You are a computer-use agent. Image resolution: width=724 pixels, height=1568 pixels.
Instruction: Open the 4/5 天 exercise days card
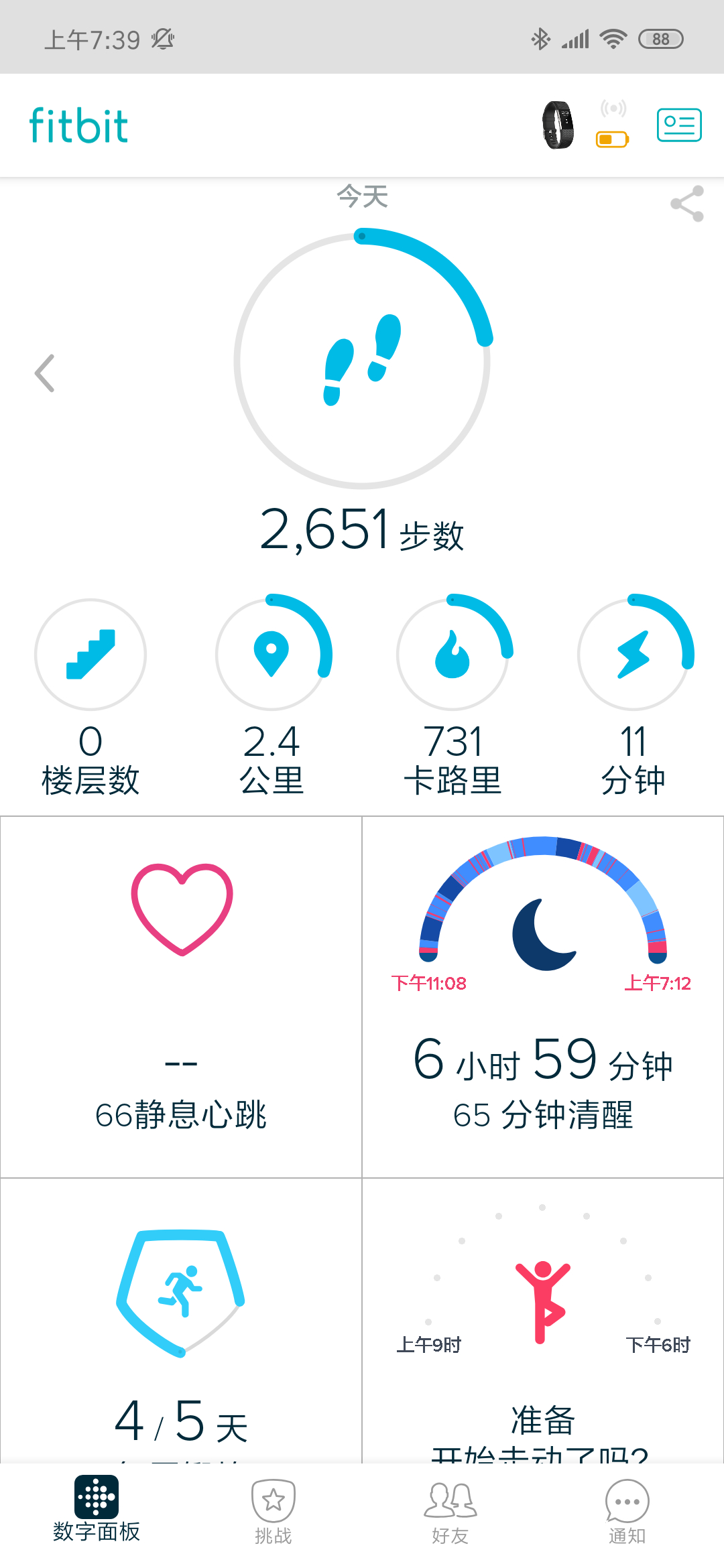pos(181,1320)
